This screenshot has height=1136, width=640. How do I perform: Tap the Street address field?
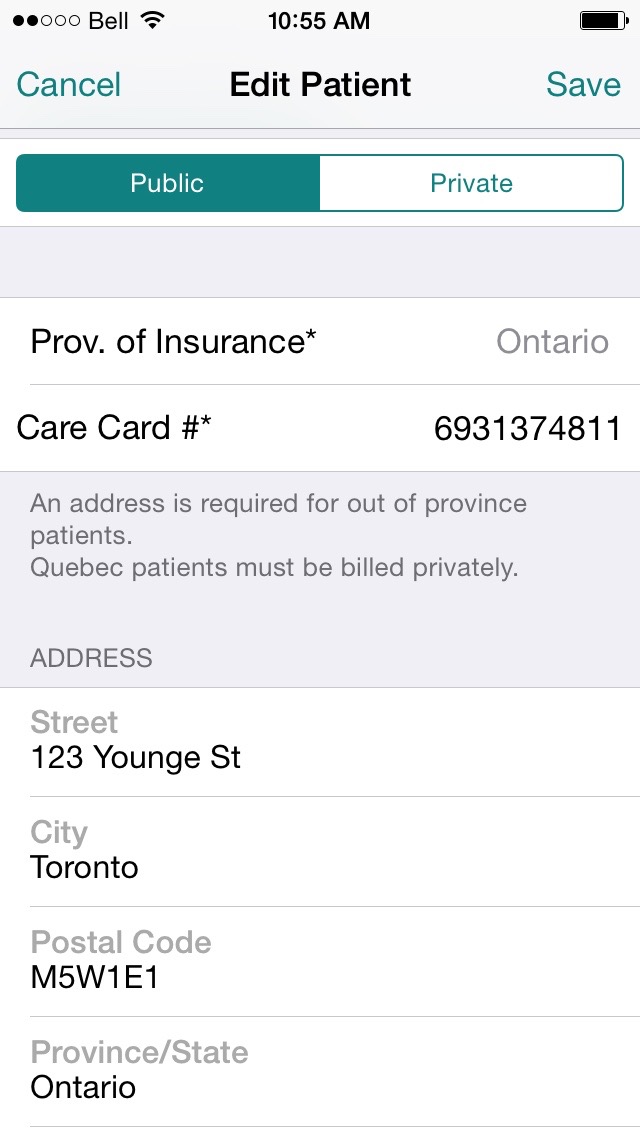[320, 742]
